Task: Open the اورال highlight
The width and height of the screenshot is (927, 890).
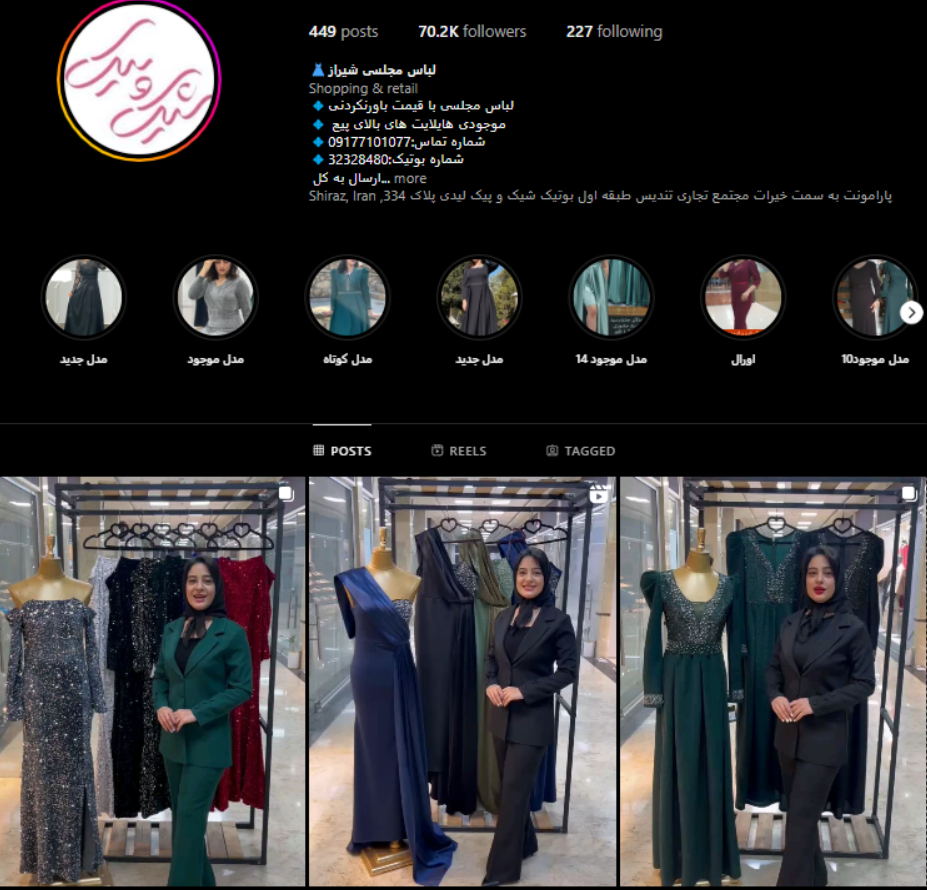Action: (x=743, y=297)
